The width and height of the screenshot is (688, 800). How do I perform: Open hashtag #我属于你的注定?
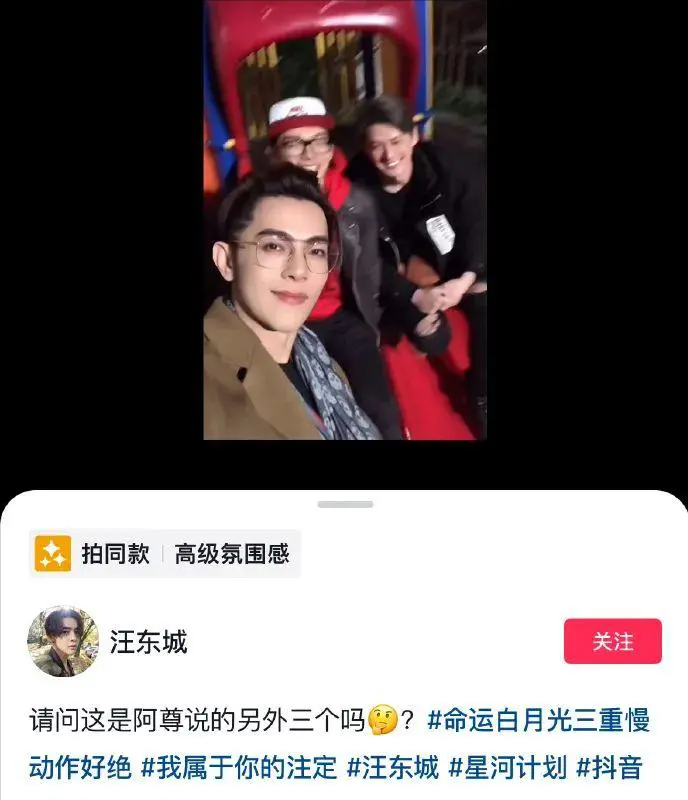239,768
